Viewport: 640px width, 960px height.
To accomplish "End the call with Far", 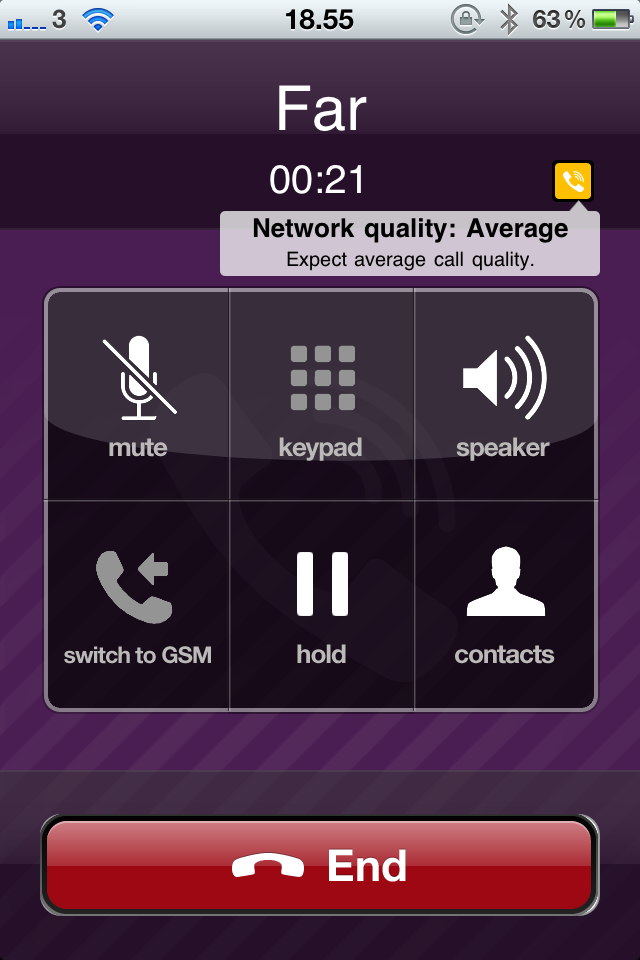I will [320, 866].
